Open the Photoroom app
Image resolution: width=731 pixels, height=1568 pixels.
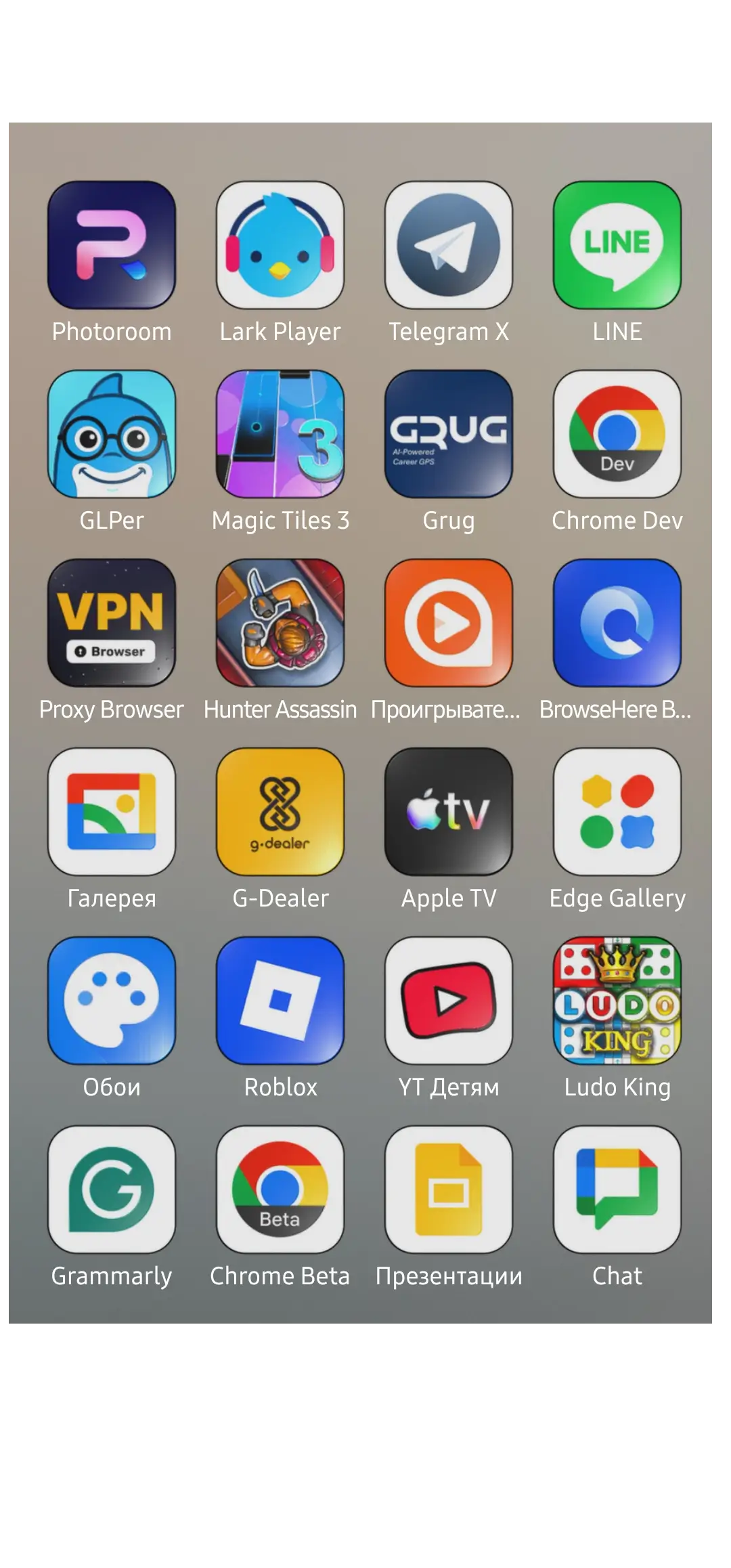[112, 245]
